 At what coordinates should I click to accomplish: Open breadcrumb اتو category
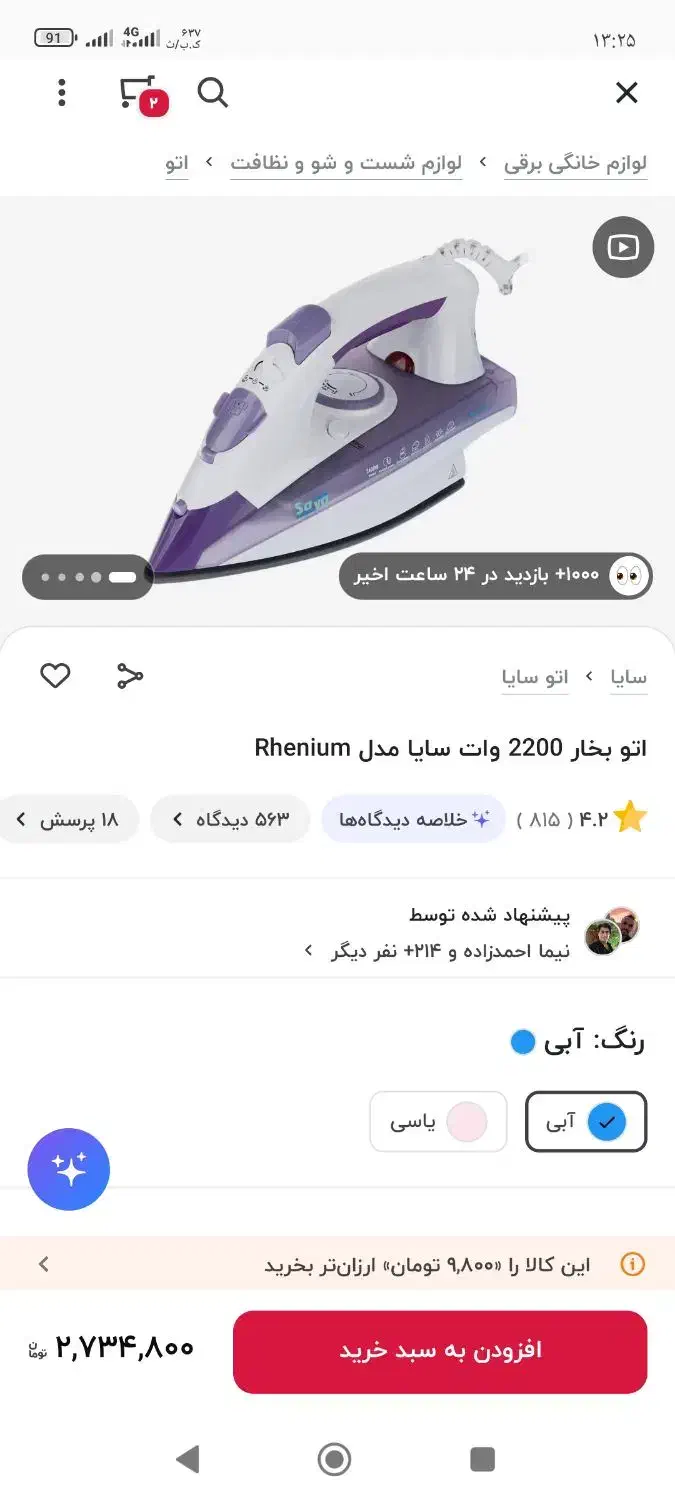177,163
